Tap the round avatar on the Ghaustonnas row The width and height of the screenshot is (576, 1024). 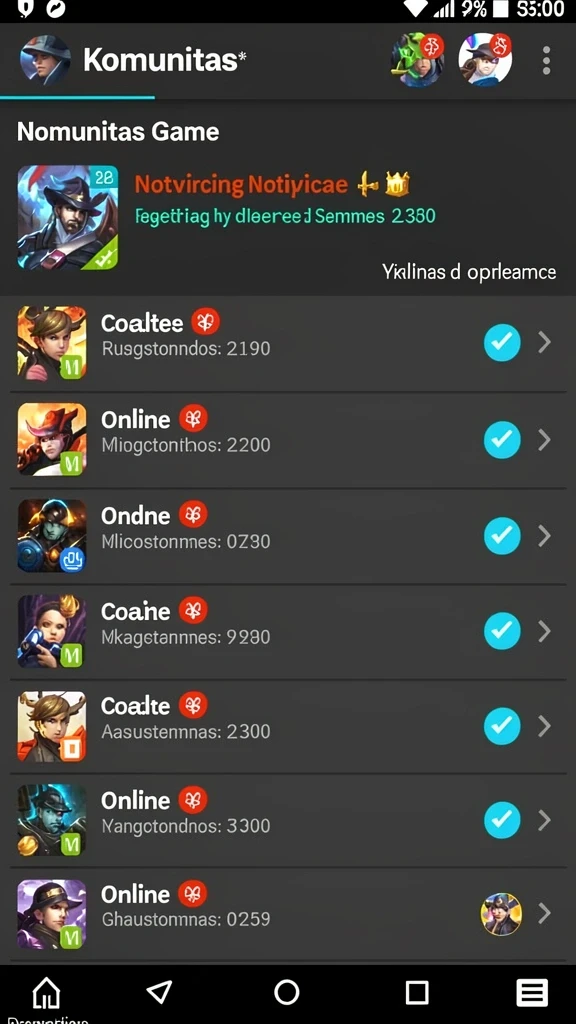click(x=501, y=914)
